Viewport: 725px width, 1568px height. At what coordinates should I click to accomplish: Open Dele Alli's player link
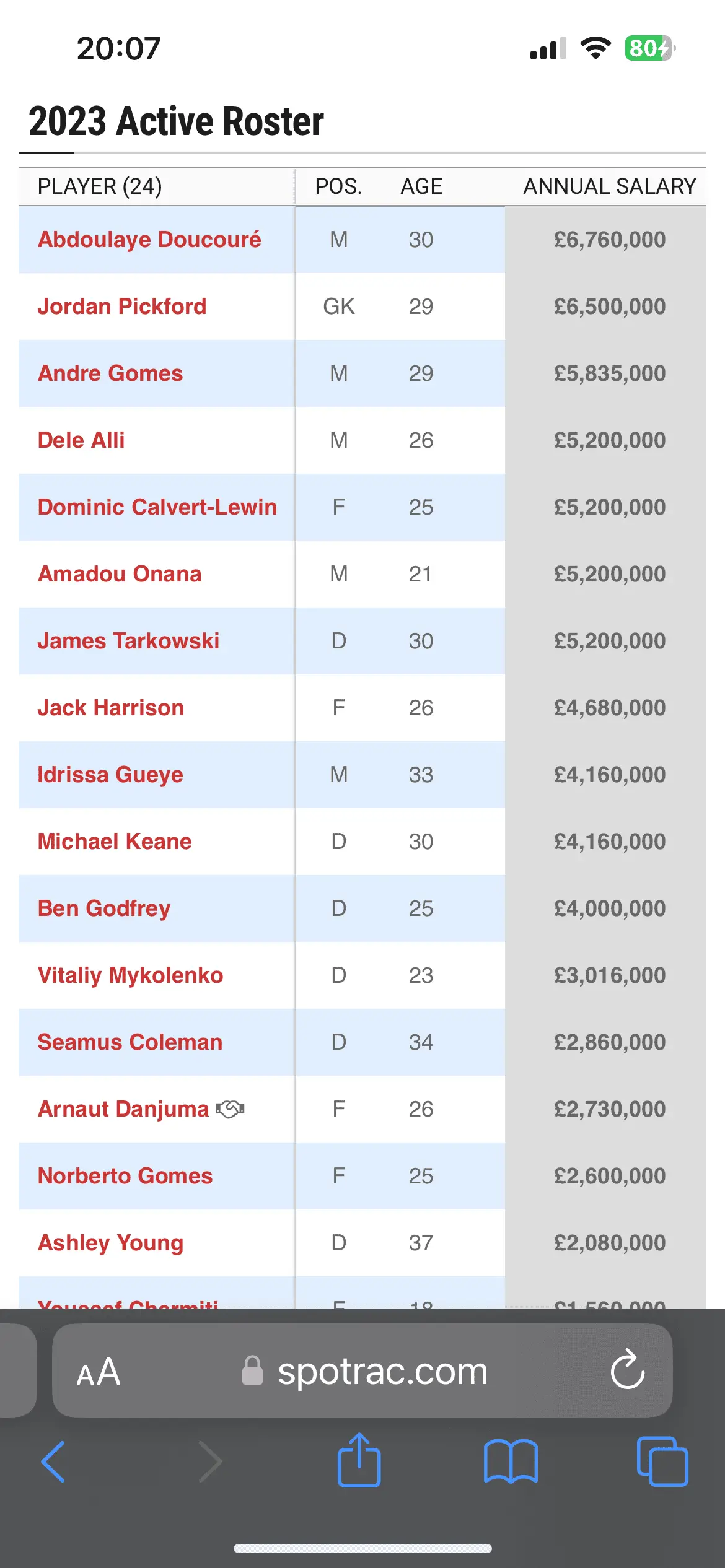81,440
